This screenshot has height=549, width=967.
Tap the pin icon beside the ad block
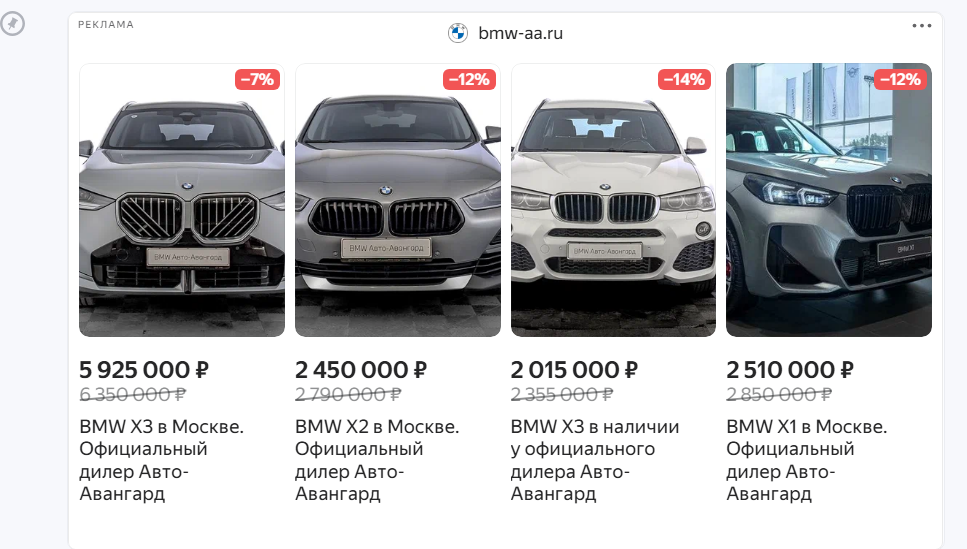(x=12, y=24)
